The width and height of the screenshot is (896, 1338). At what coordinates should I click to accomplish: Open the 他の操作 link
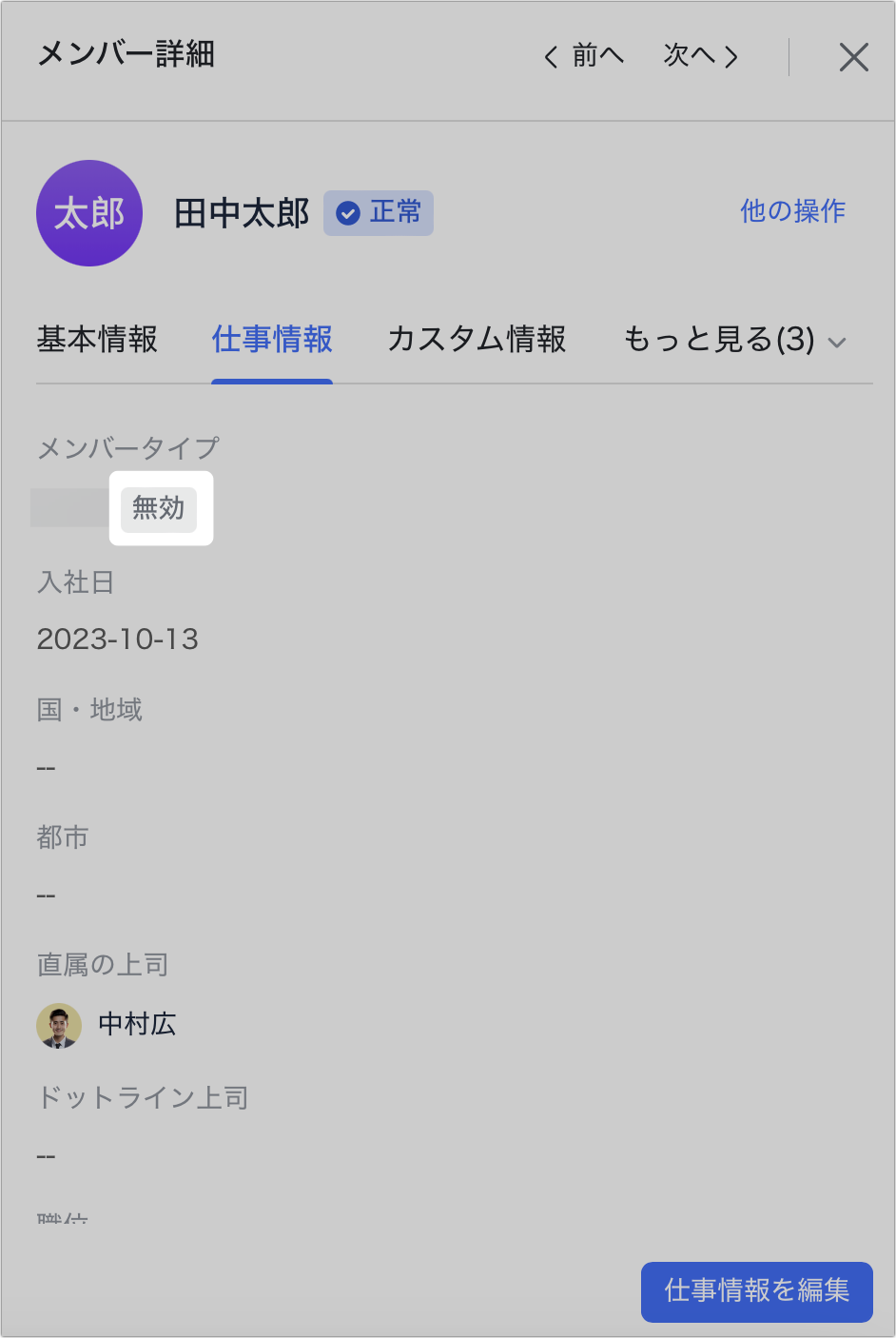(792, 211)
